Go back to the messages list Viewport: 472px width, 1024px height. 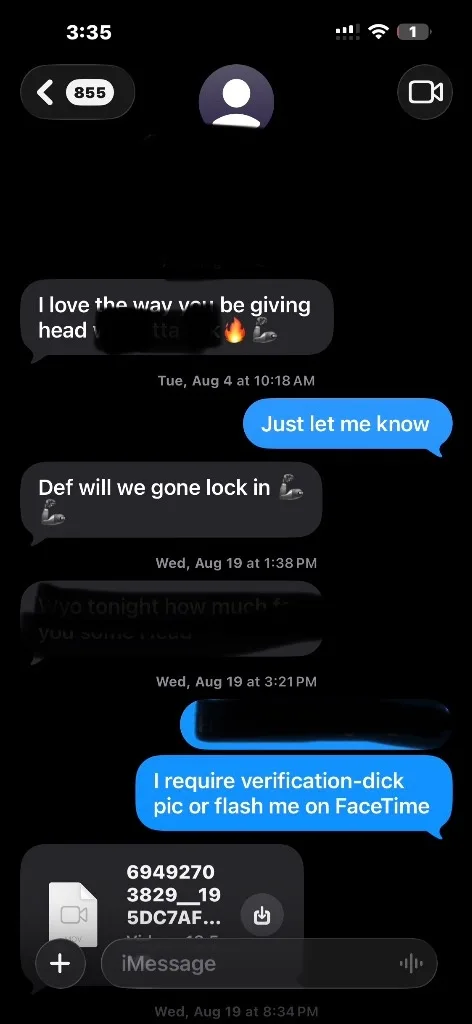pos(77,92)
